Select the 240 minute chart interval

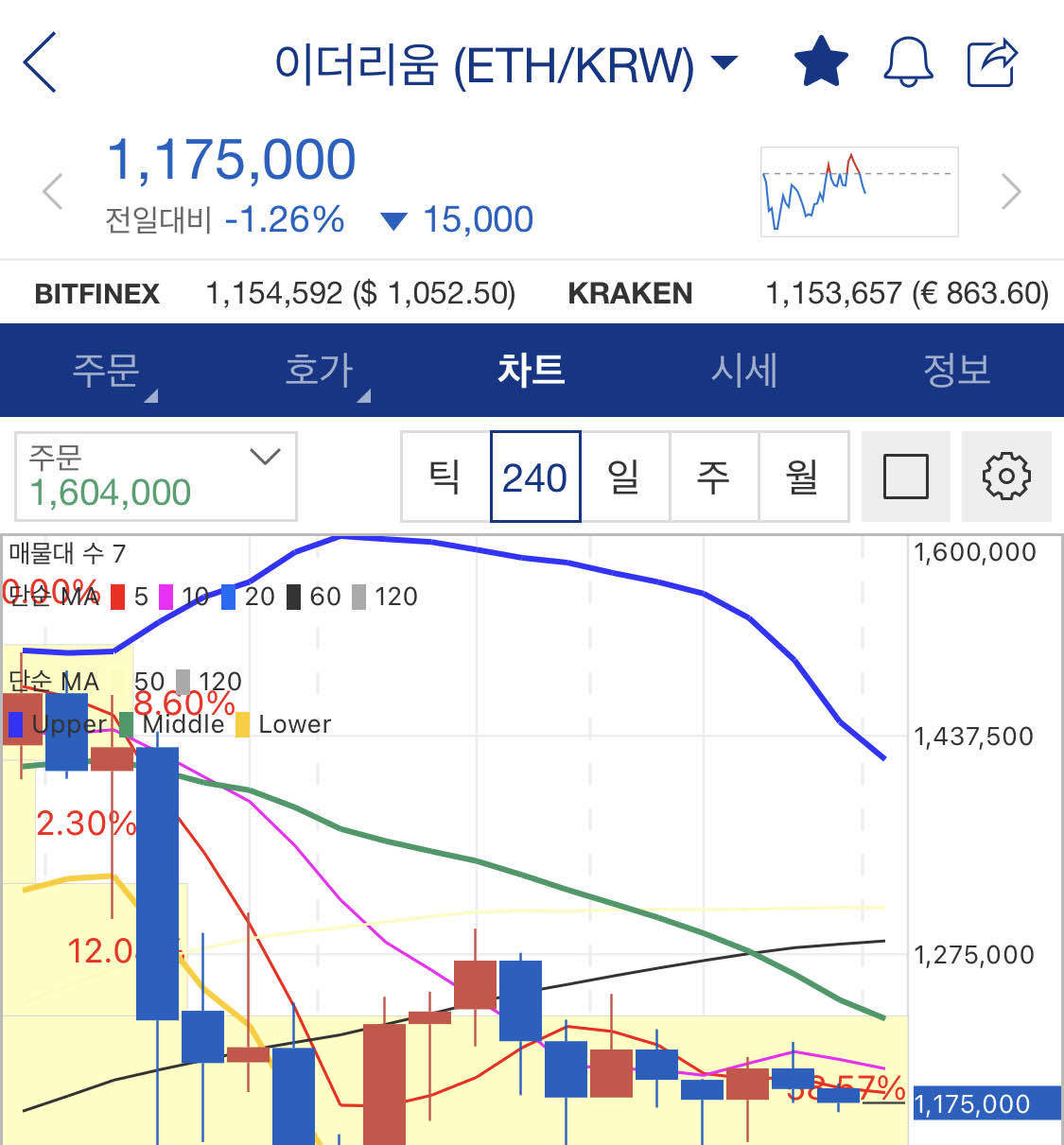(534, 477)
